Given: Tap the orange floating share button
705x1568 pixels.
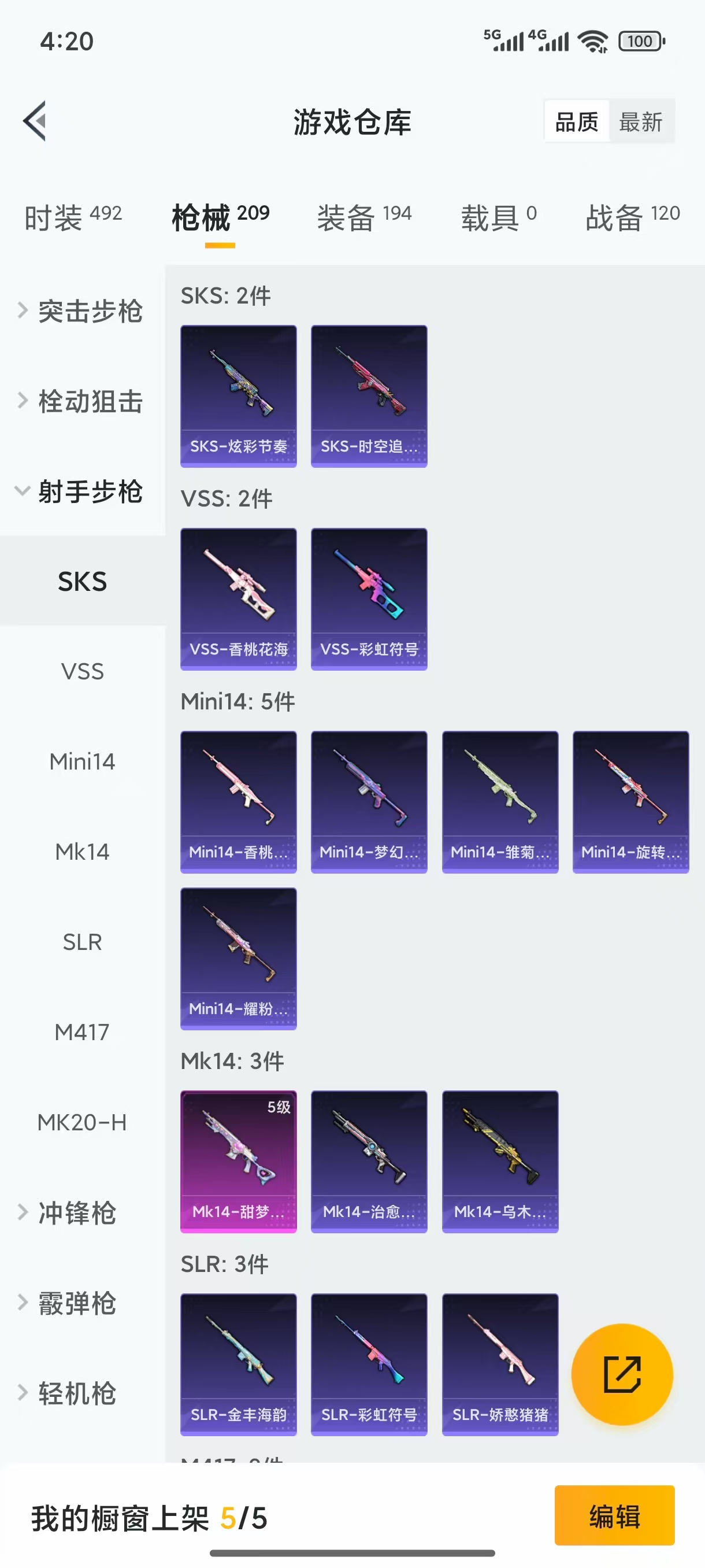Looking at the screenshot, I should (x=622, y=1374).
